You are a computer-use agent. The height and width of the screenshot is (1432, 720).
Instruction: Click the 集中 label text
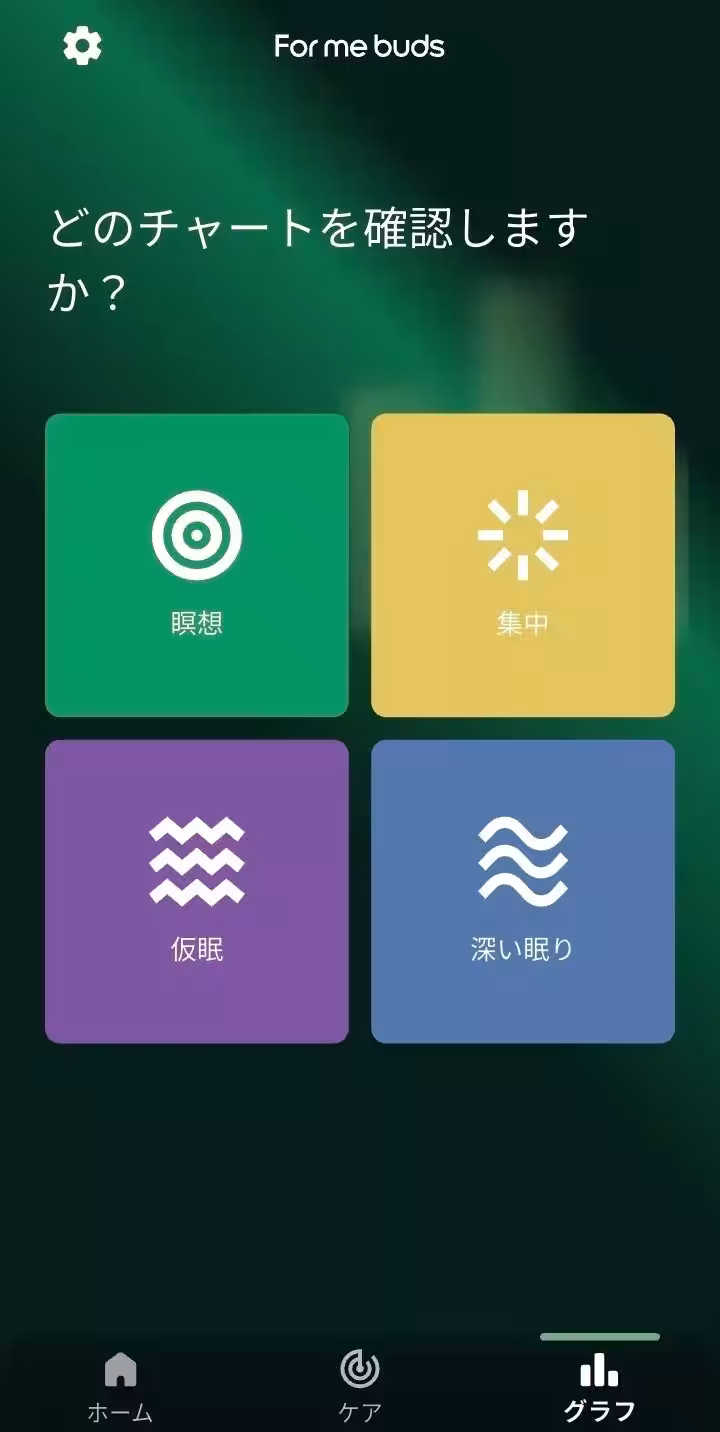pos(523,620)
